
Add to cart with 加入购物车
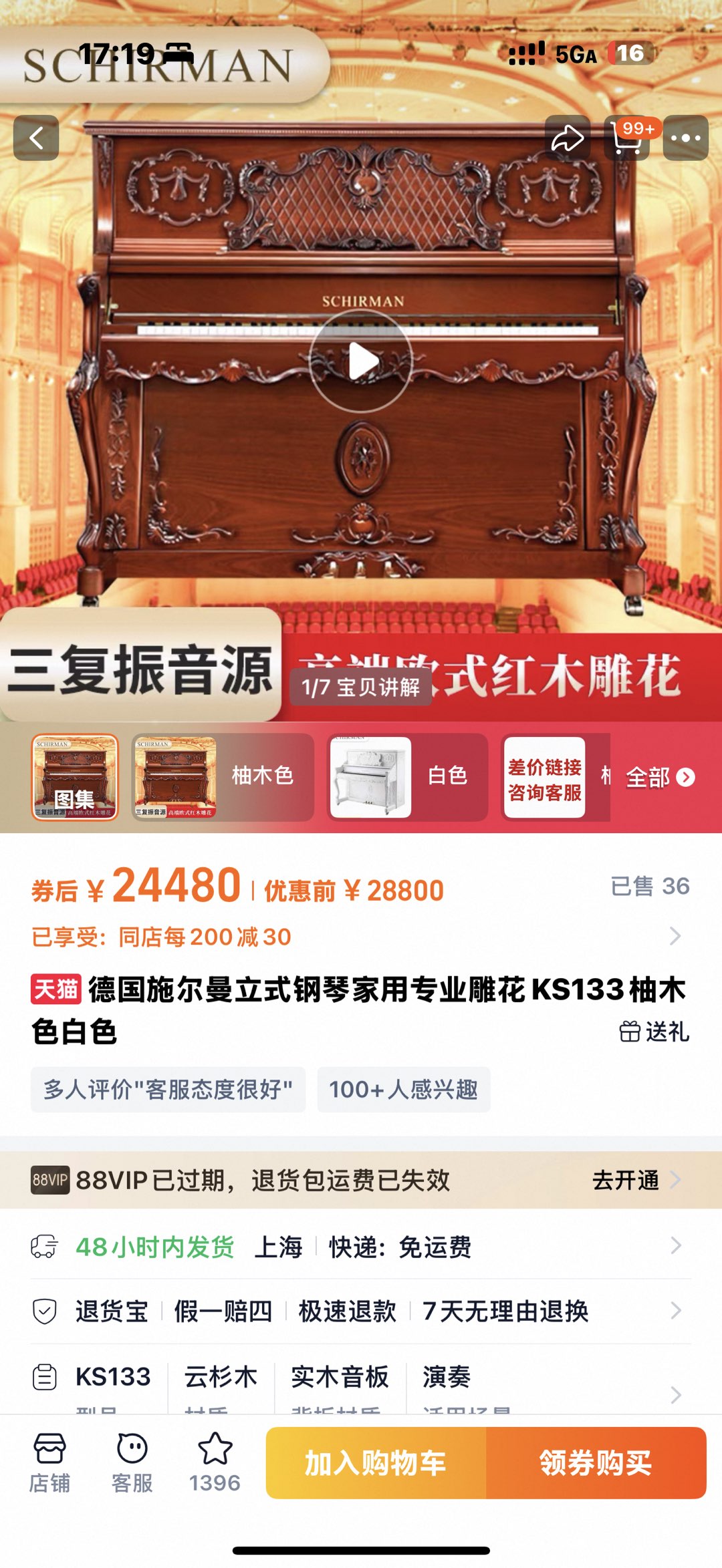click(x=376, y=1462)
